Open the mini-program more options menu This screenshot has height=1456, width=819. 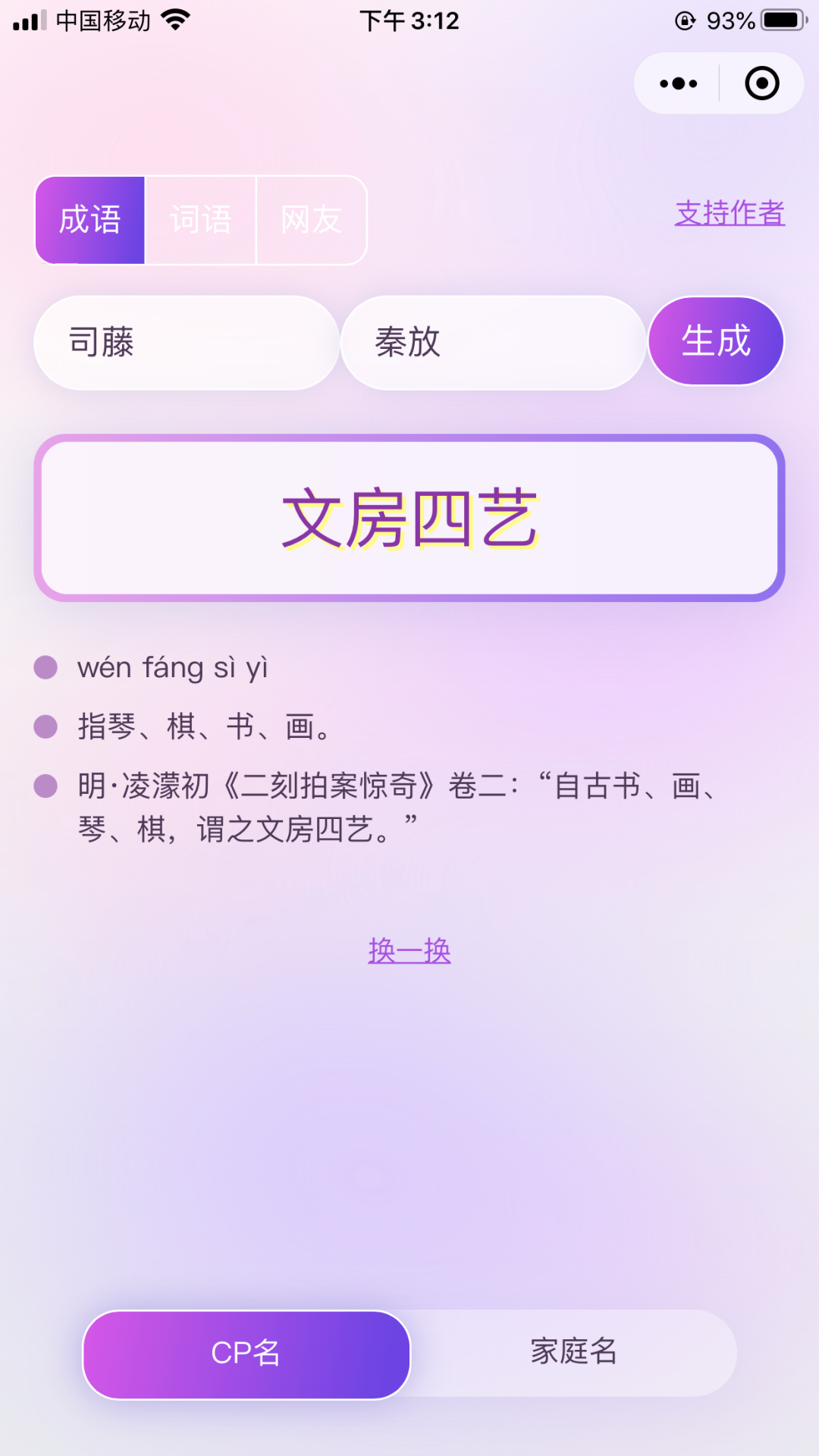click(x=677, y=83)
